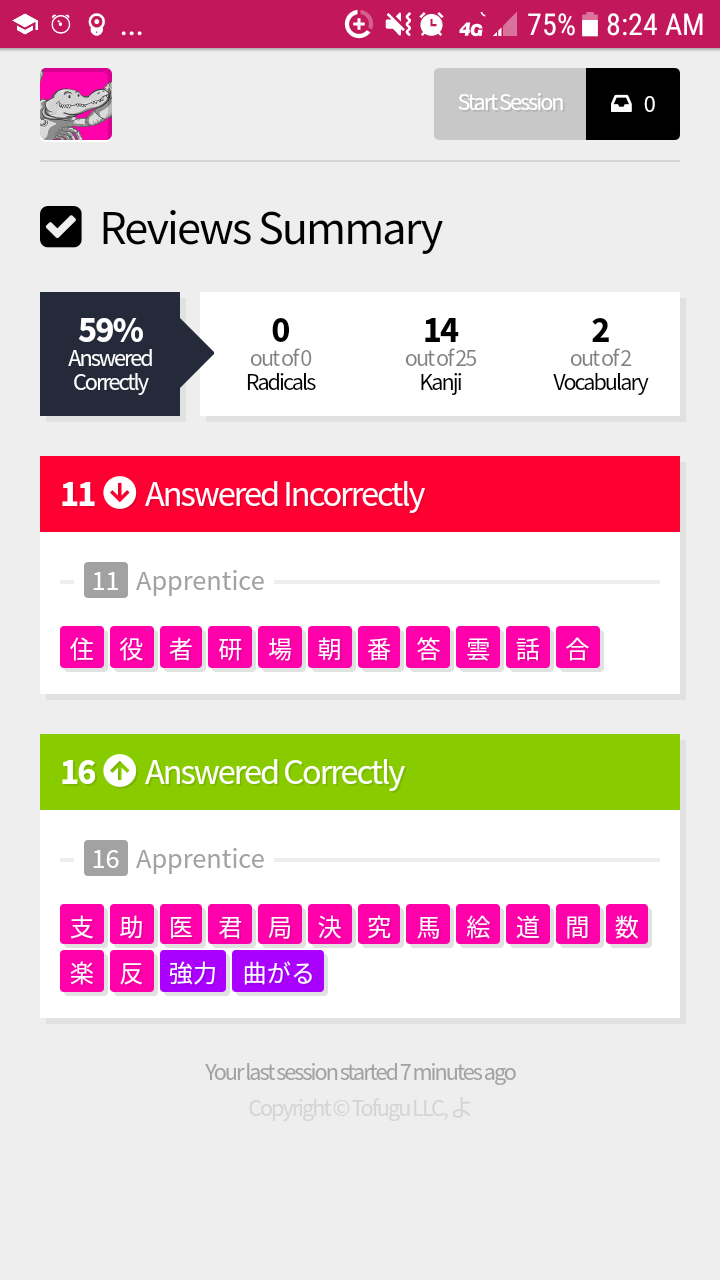Open the kanji 住 item
This screenshot has height=1280, width=720.
click(82, 648)
